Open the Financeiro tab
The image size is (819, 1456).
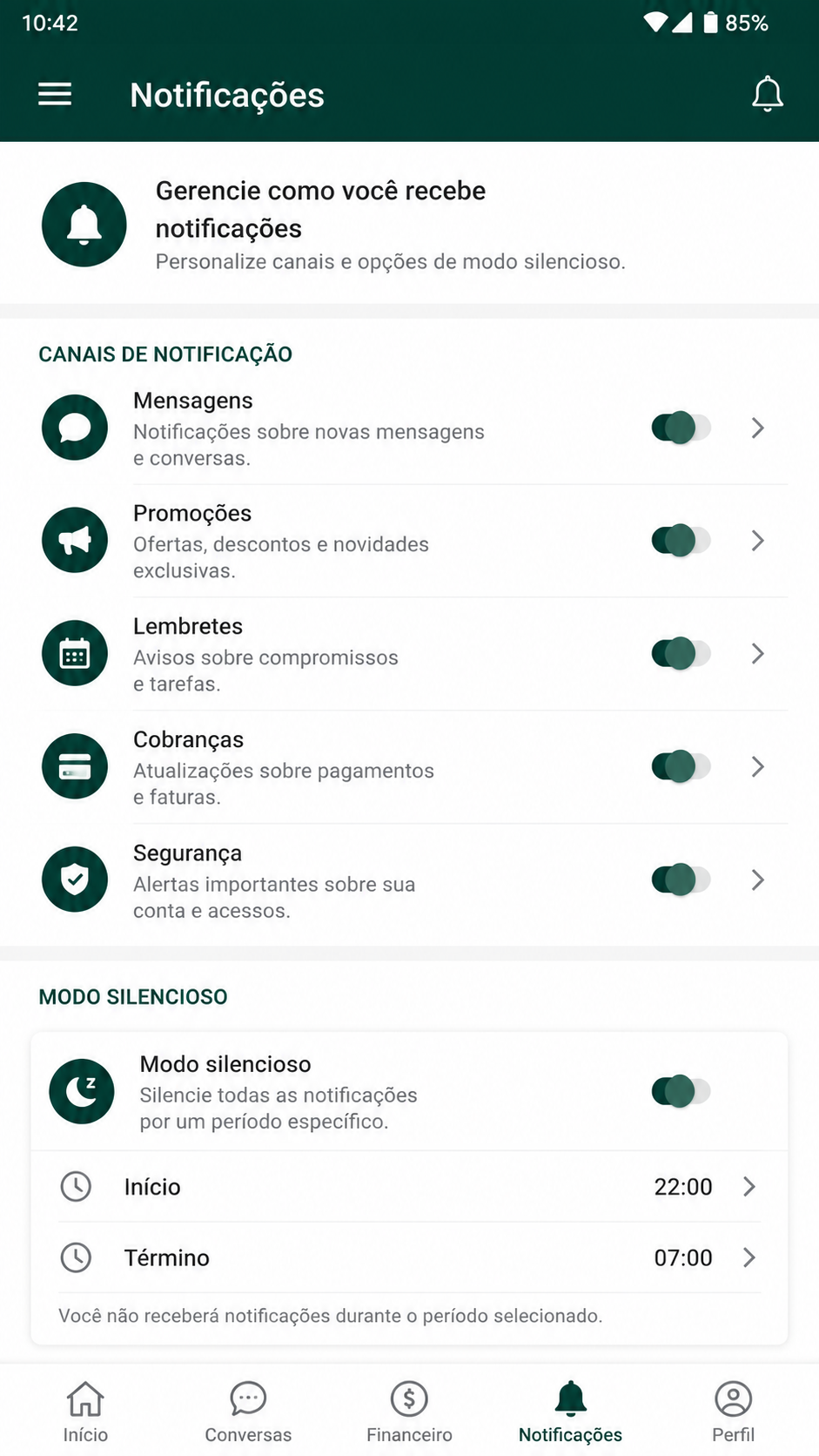[x=409, y=1412]
